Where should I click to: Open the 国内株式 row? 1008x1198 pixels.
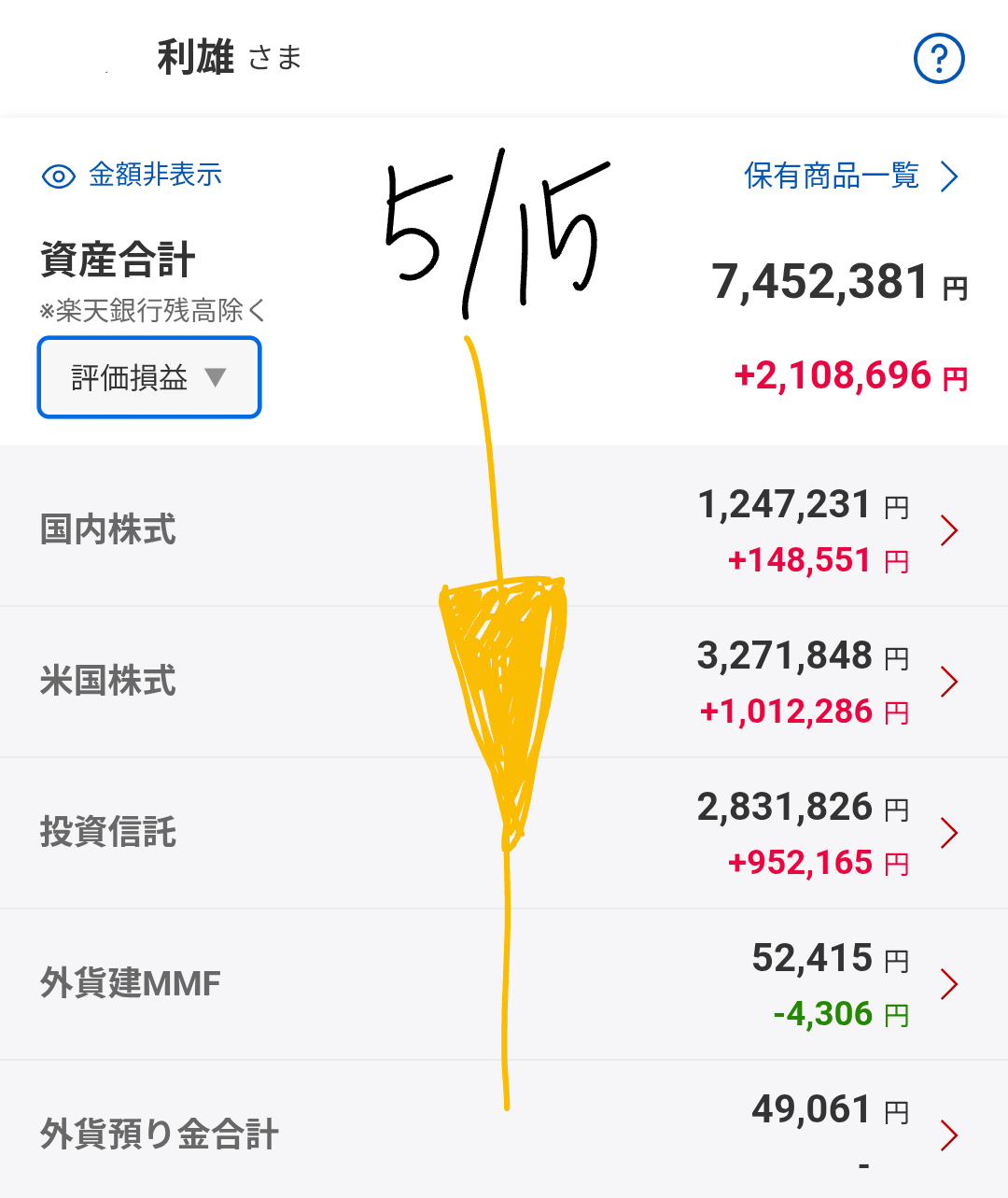pos(504,530)
